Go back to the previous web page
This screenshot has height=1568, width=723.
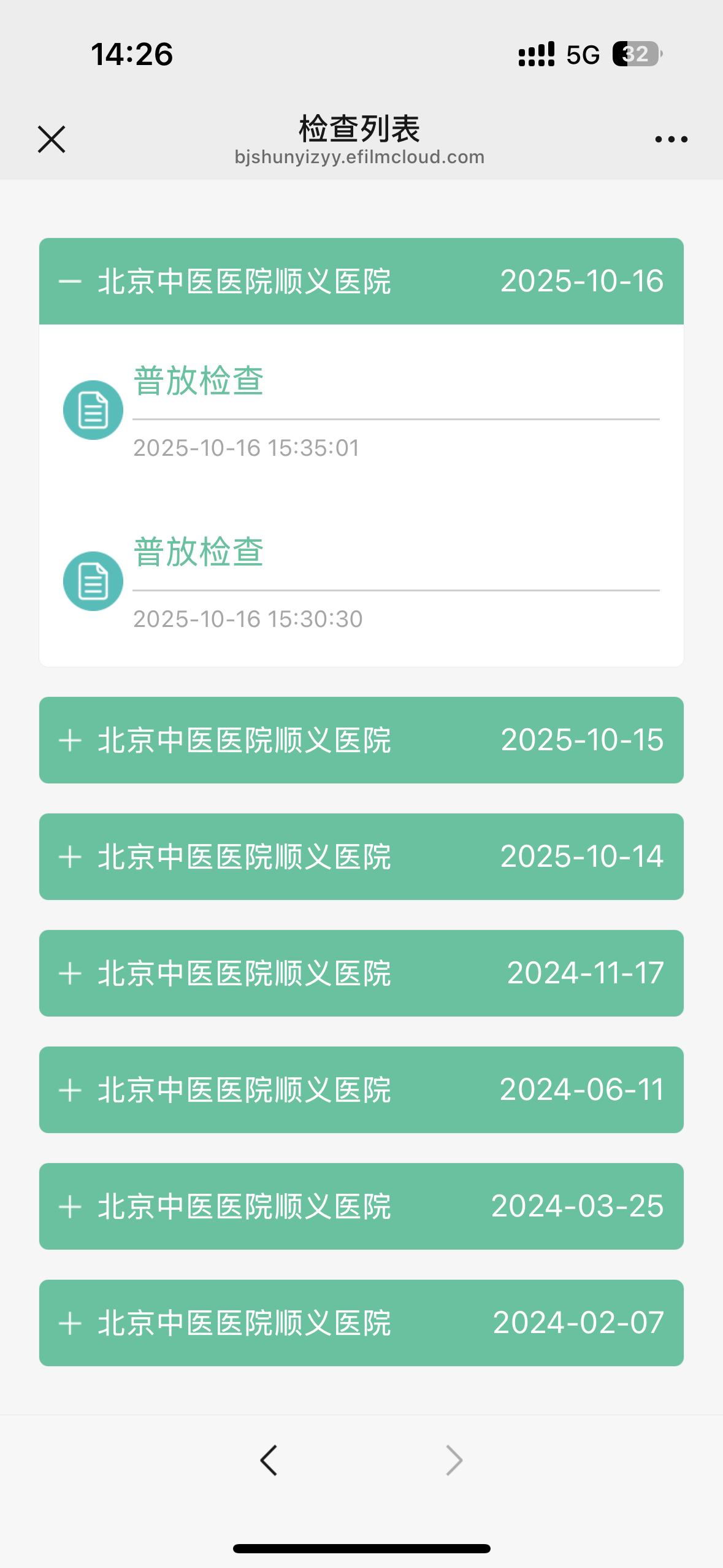point(269,1460)
